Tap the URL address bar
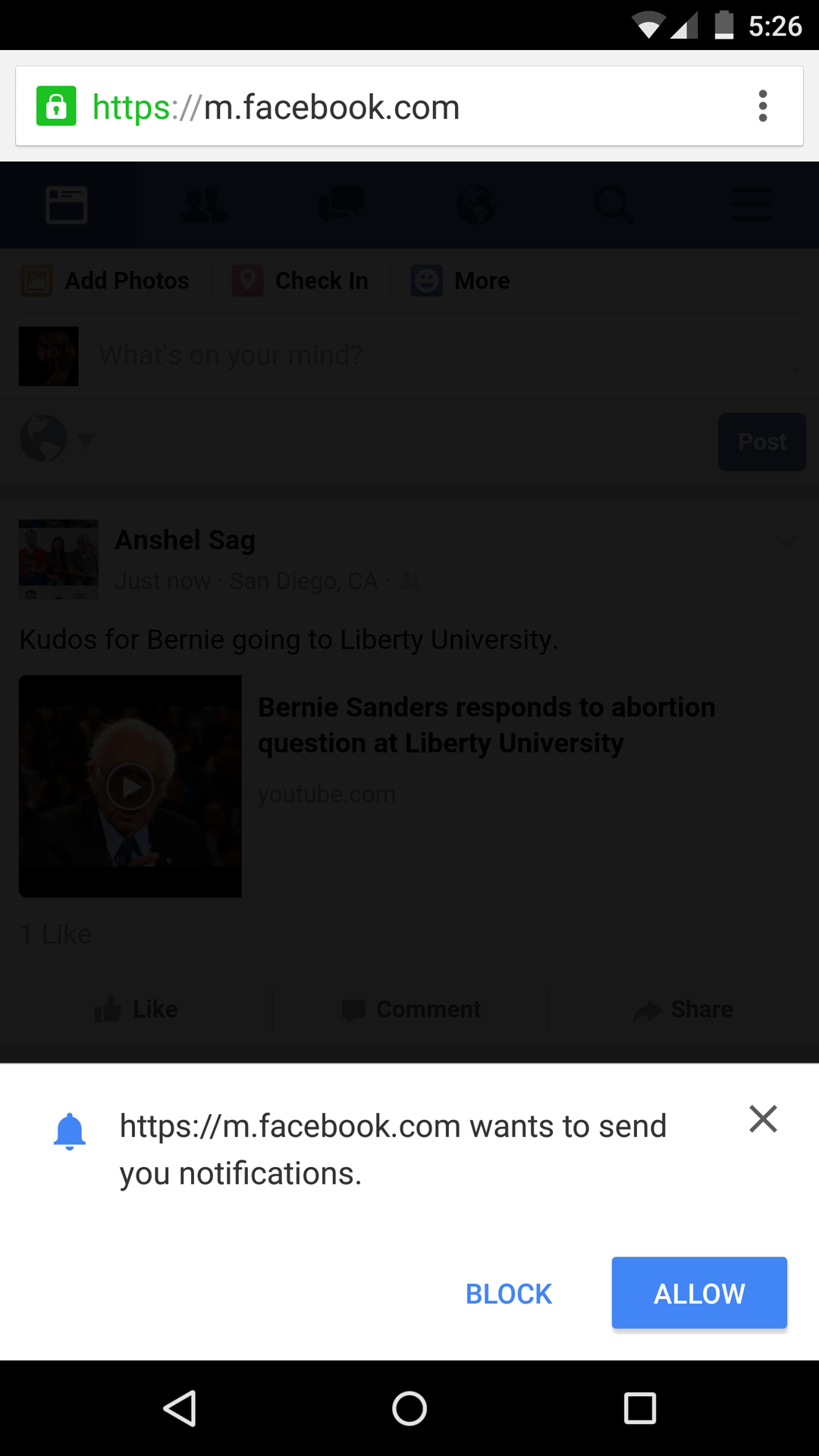The height and width of the screenshot is (1456, 819). pyautogui.click(x=379, y=107)
